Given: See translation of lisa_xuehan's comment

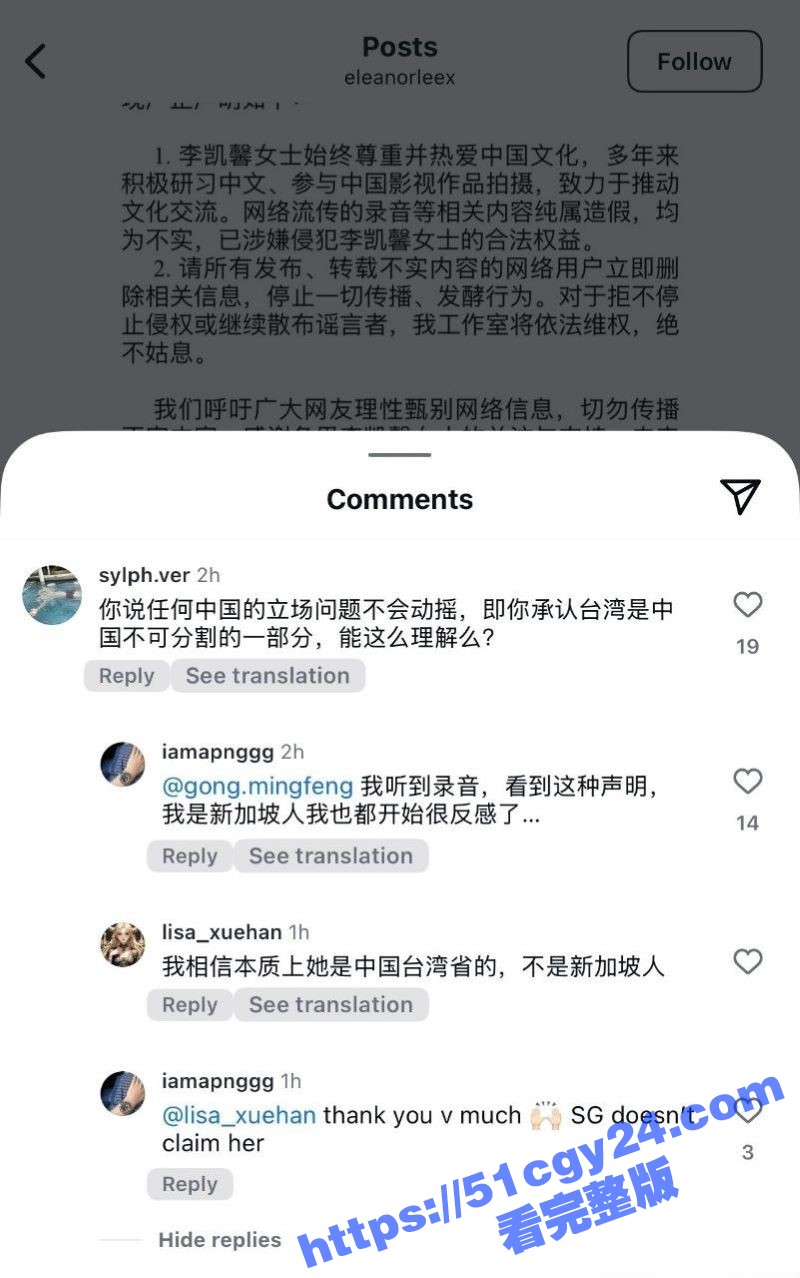Looking at the screenshot, I should click(330, 1005).
